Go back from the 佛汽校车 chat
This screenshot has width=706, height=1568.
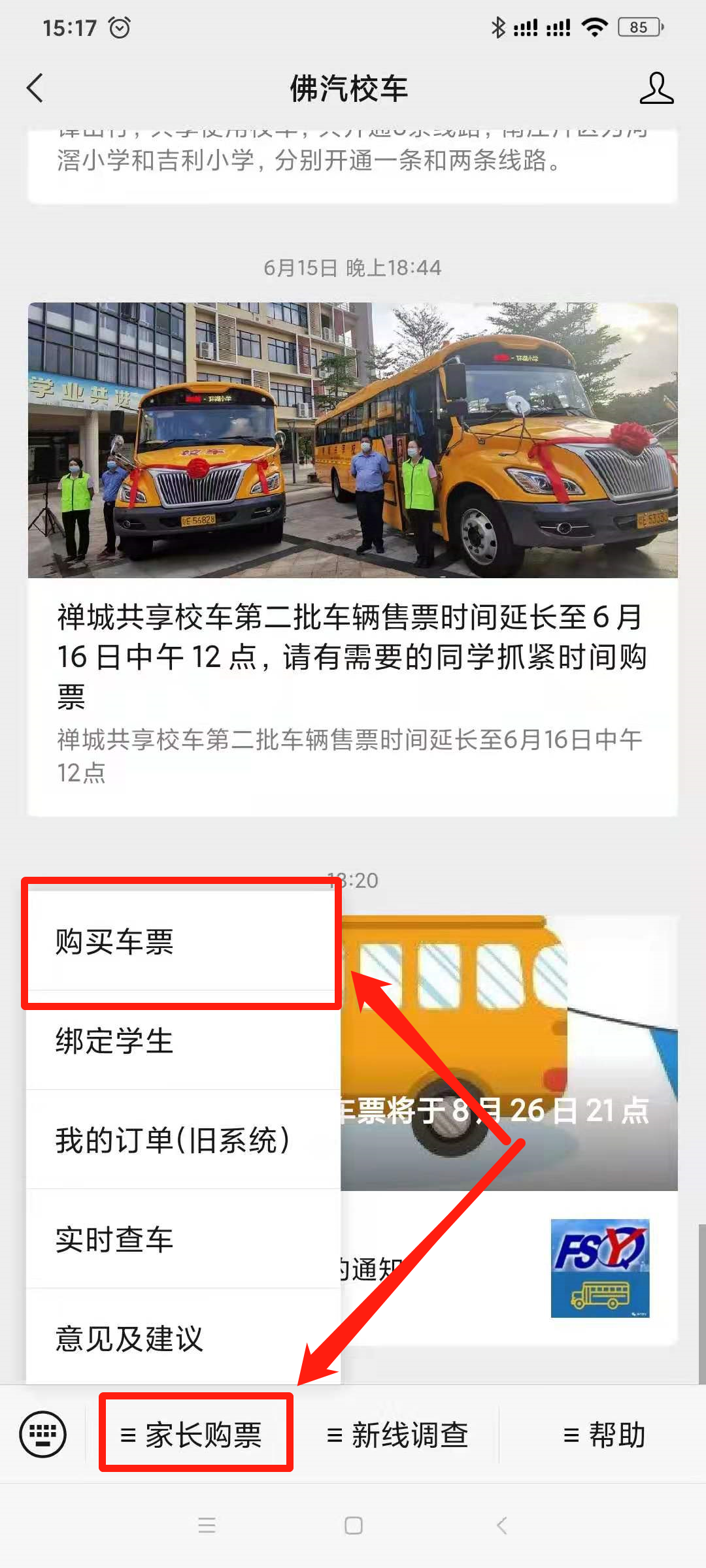pos(35,88)
